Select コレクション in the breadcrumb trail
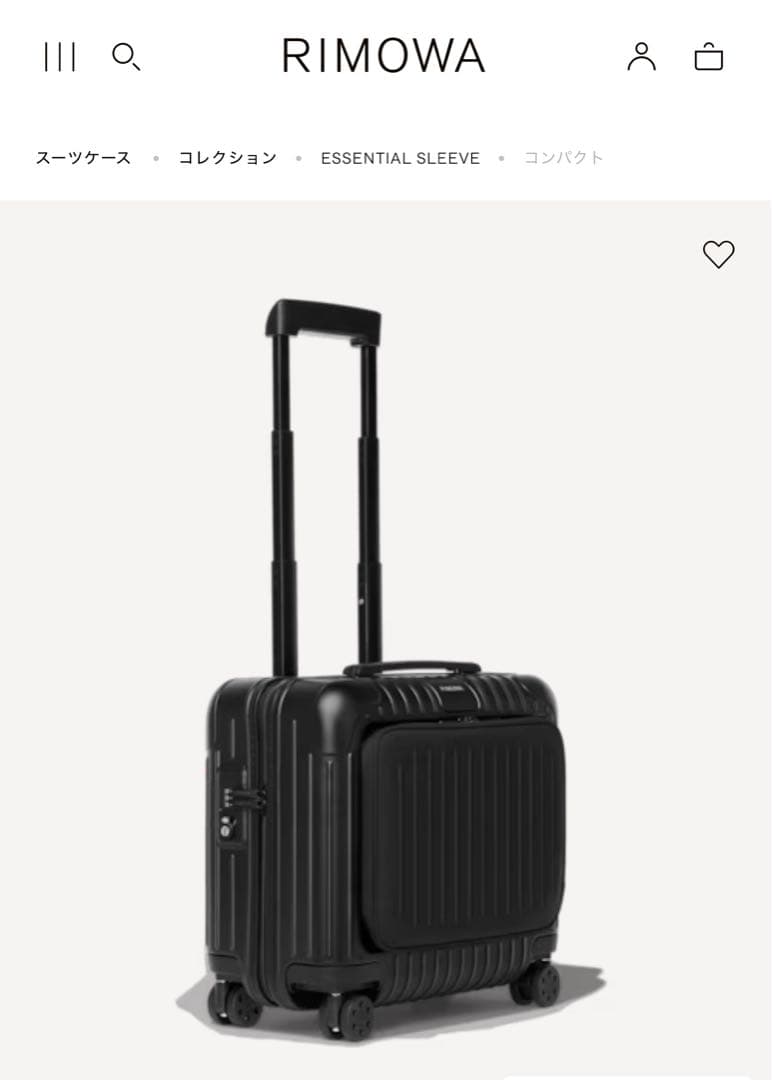This screenshot has width=772, height=1080. 227,157
